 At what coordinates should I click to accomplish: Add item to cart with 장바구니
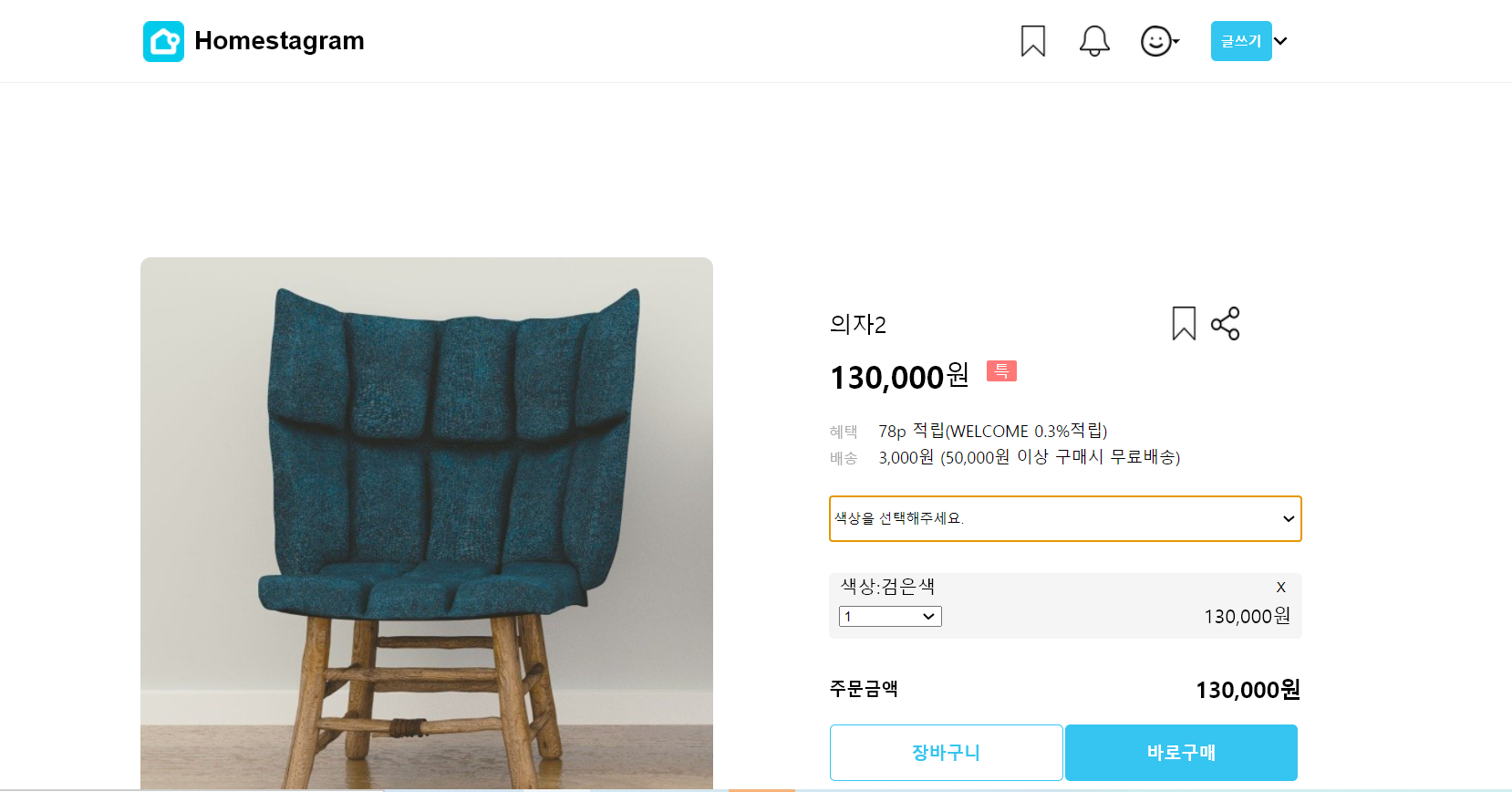(x=946, y=753)
